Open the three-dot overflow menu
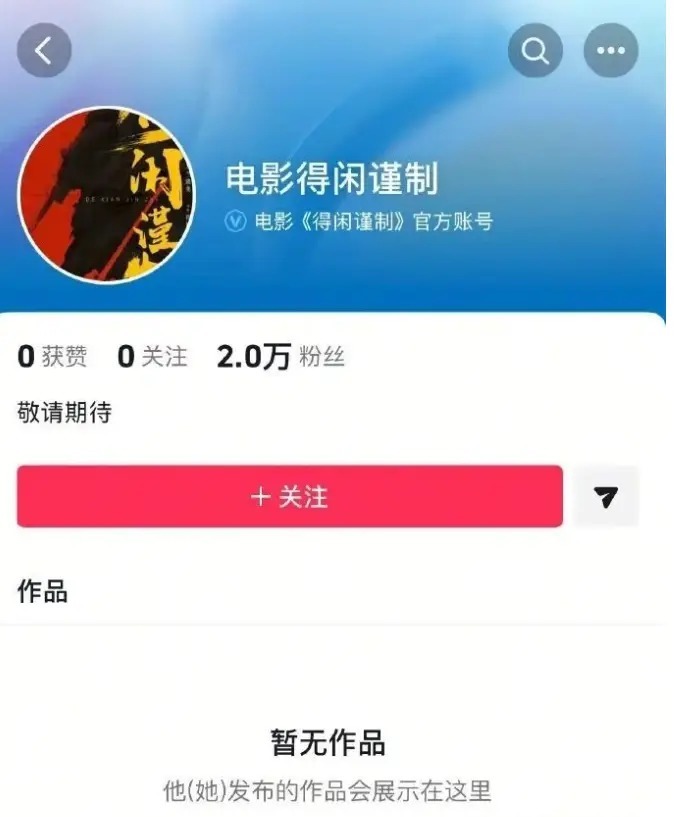Viewport: 674px width, 817px height. [x=610, y=52]
